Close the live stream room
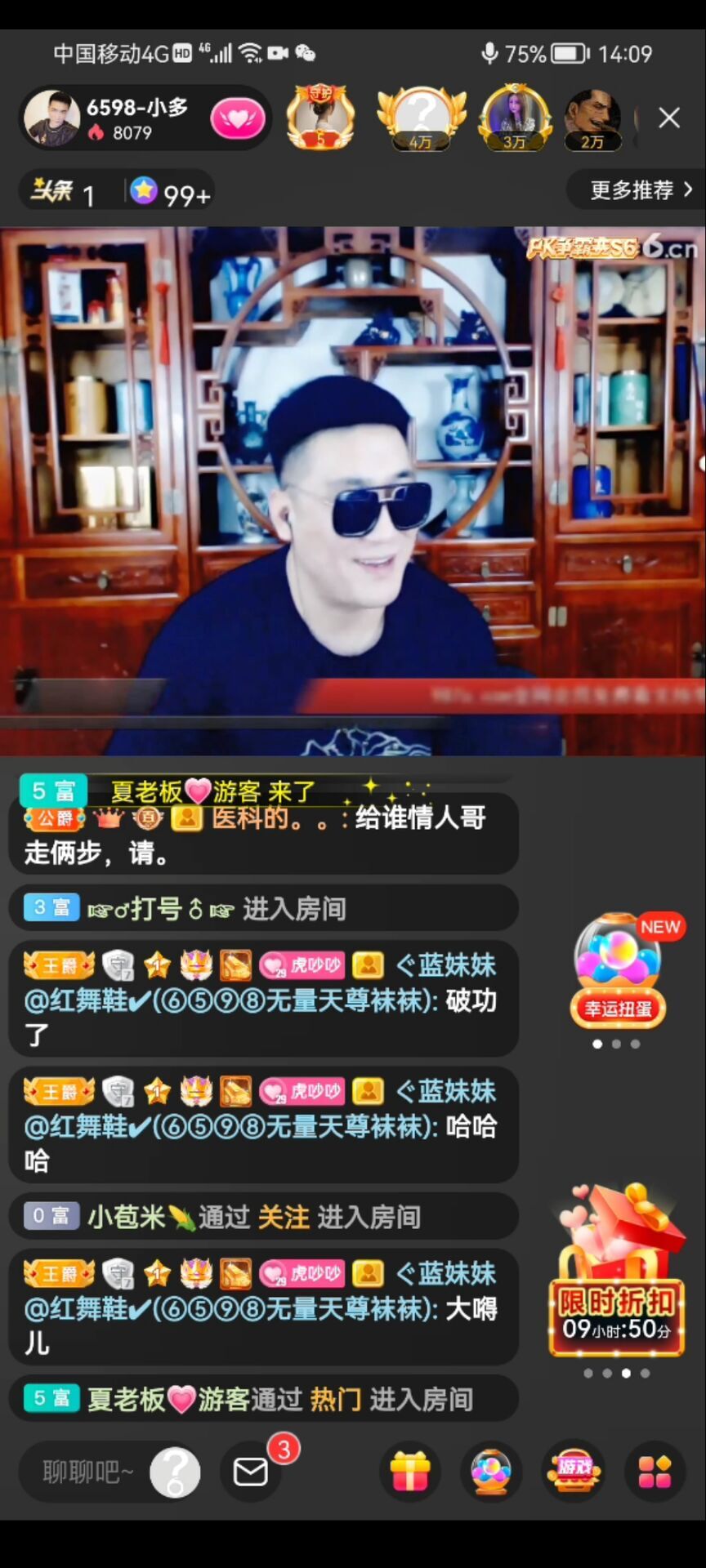The width and height of the screenshot is (706, 1568). point(669,118)
